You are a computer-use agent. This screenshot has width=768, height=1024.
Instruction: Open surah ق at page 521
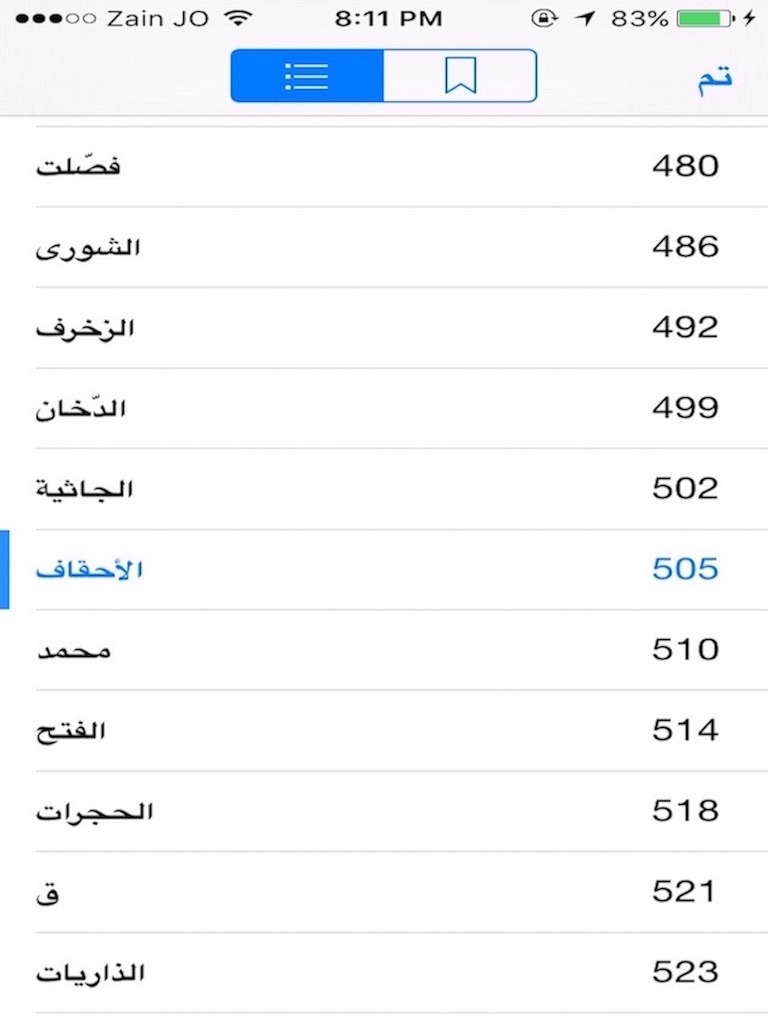[384, 892]
